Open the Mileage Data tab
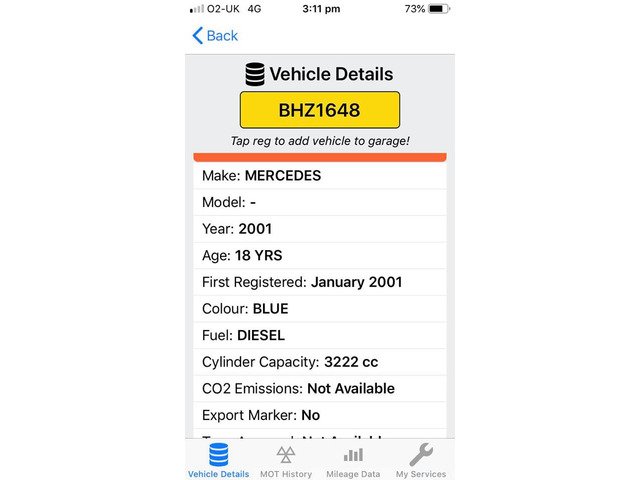Screen dimensions: 640x480 pos(353,461)
